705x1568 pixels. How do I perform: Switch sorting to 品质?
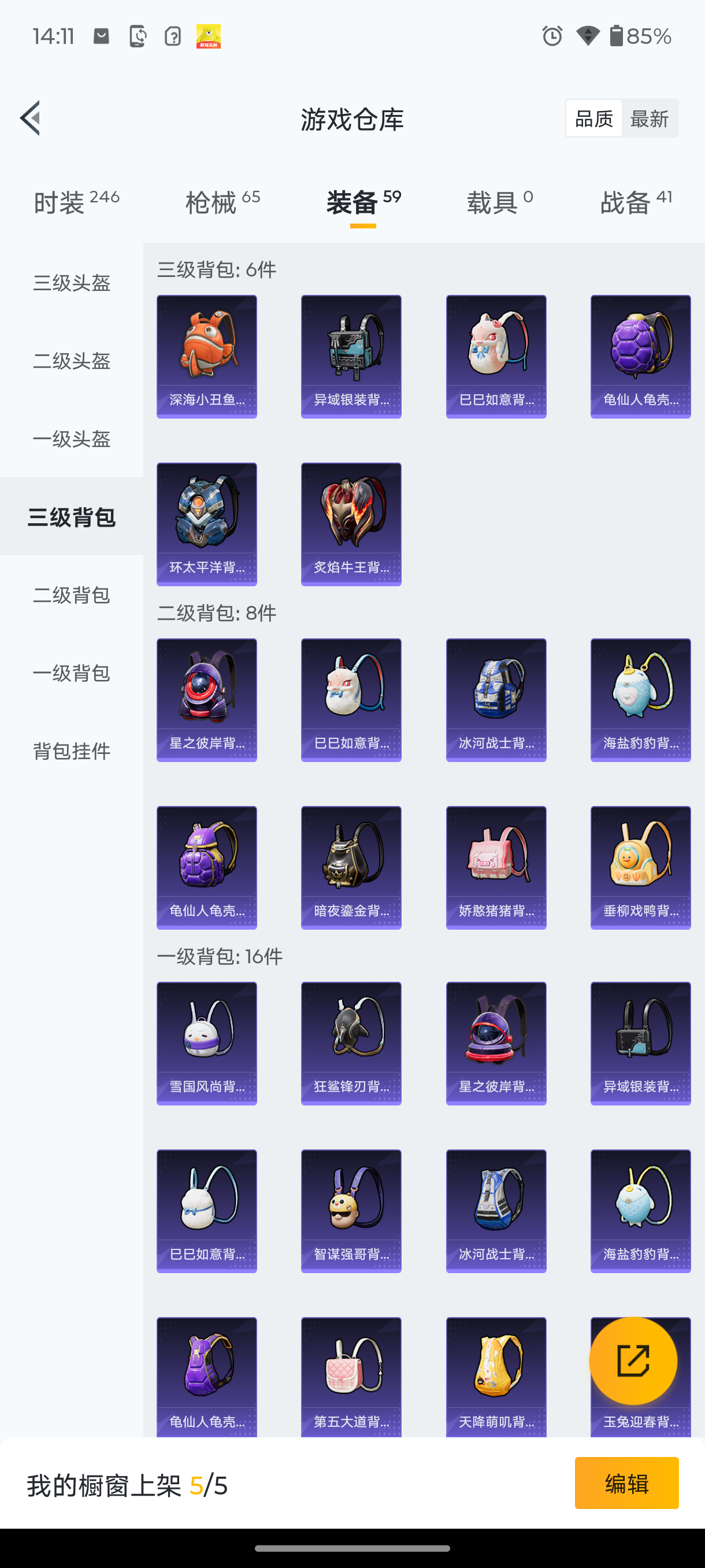click(593, 117)
